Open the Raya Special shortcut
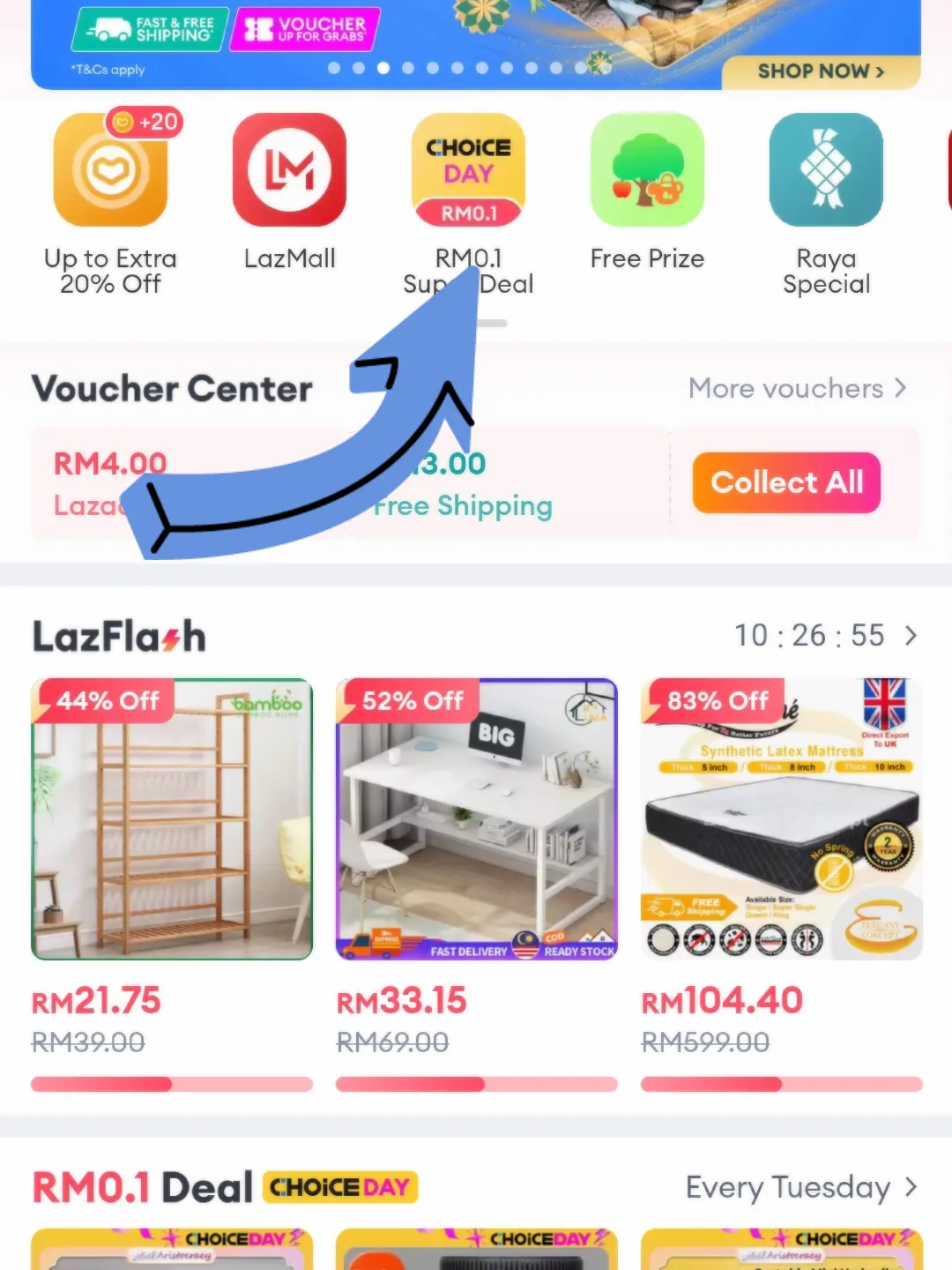This screenshot has height=1270, width=952. 826,170
